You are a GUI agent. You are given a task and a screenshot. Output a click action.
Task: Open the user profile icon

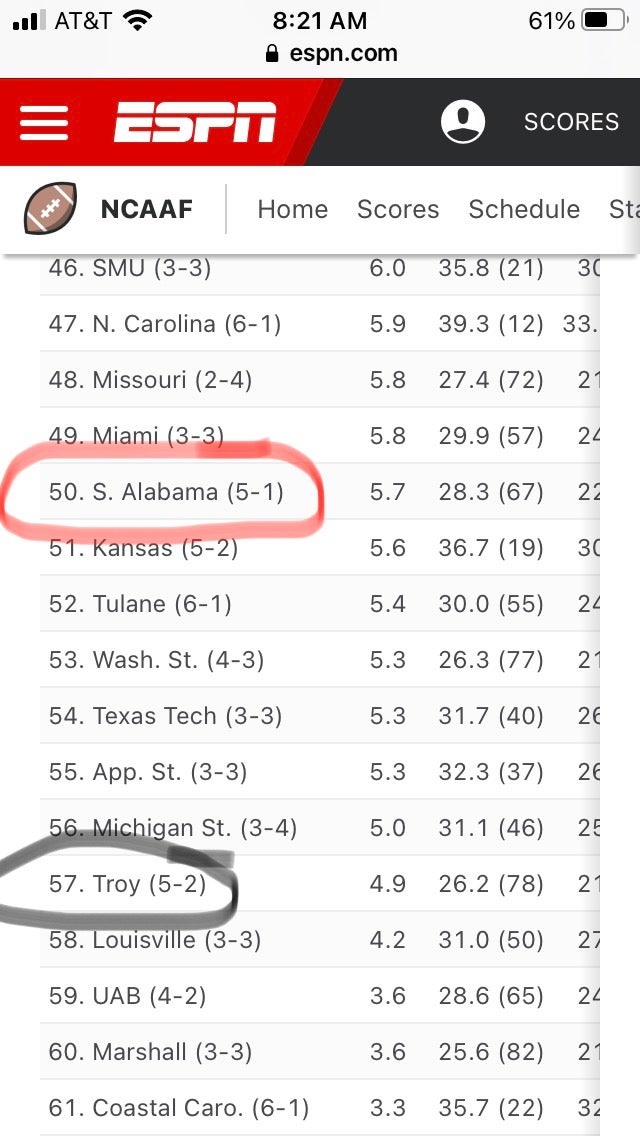pyautogui.click(x=463, y=122)
